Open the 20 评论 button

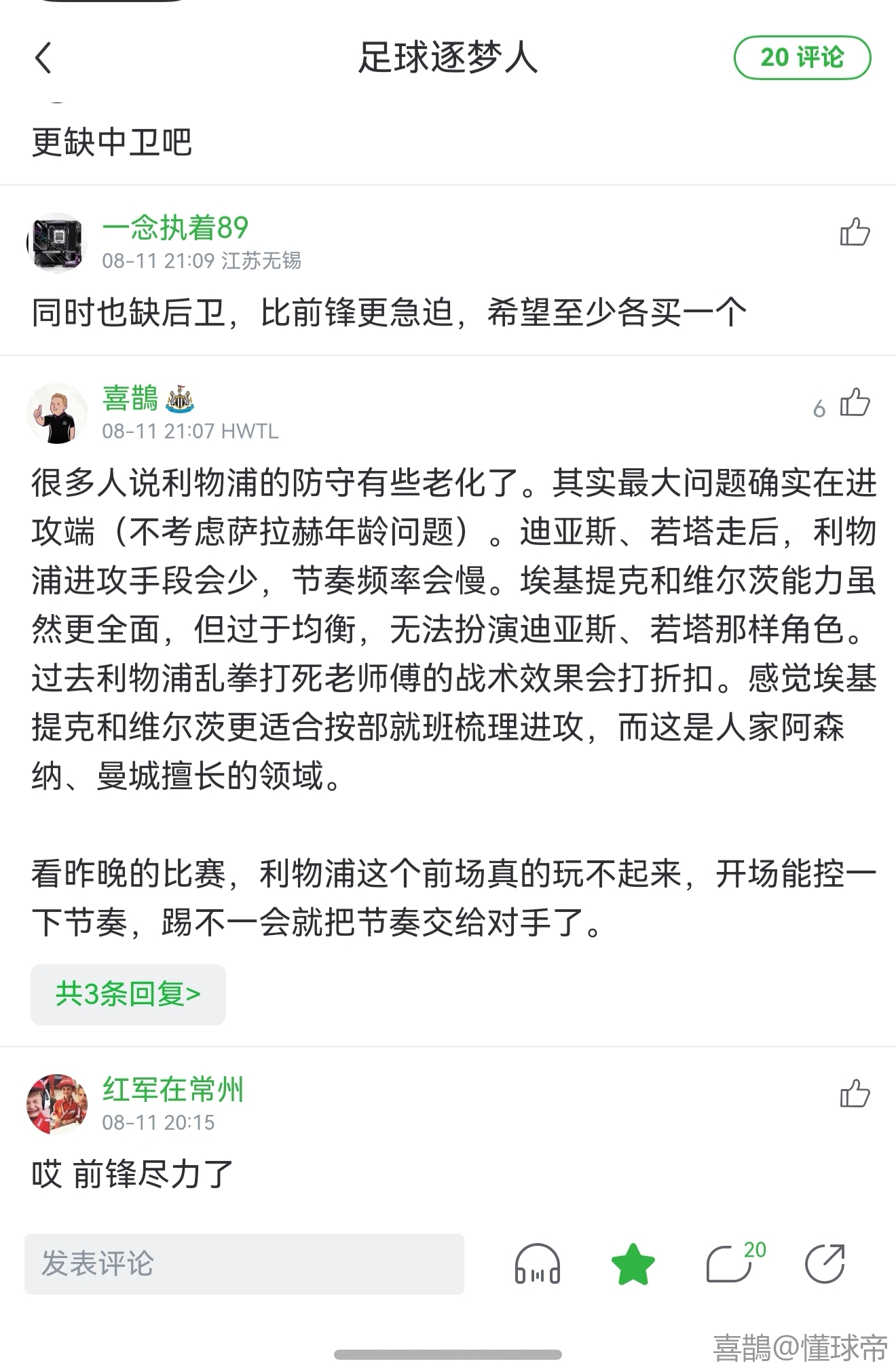802,58
